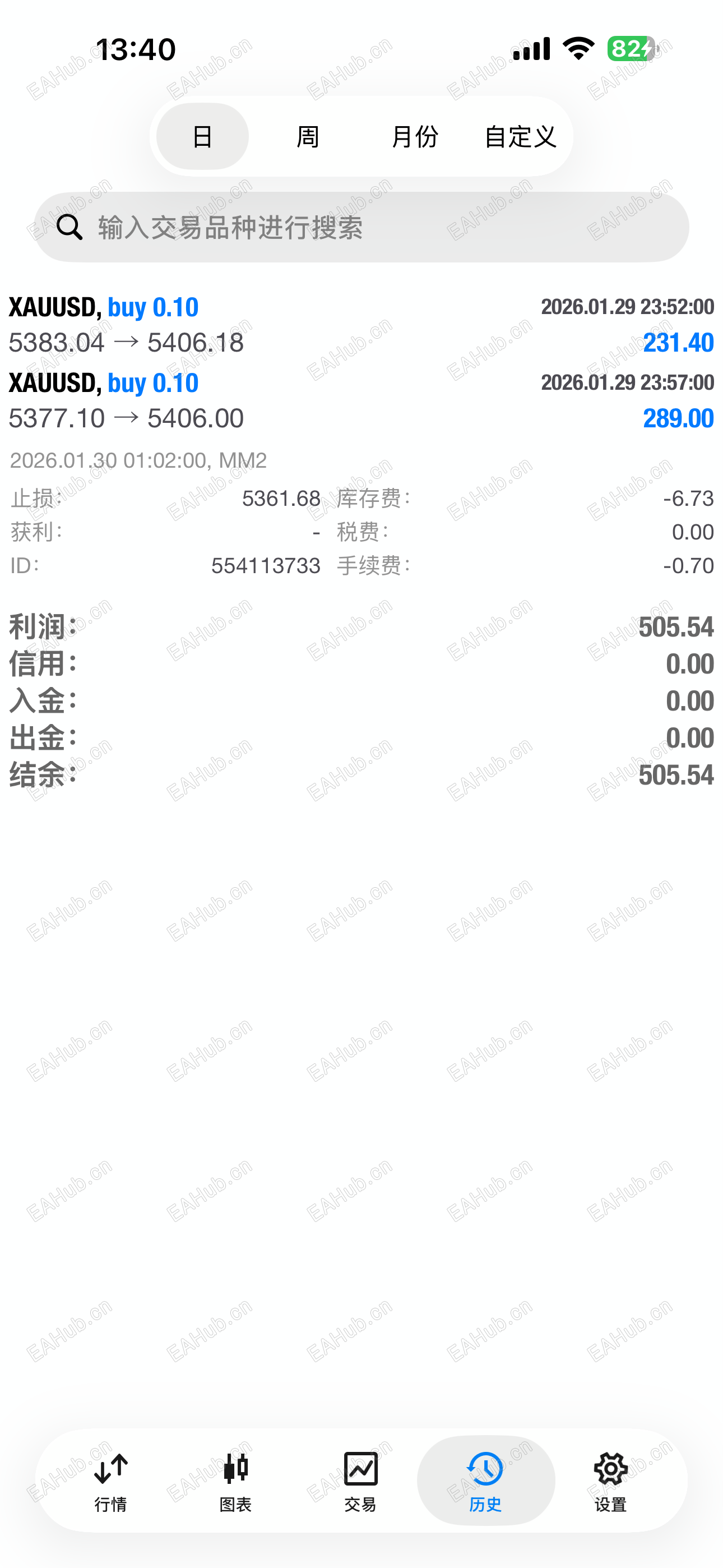Switch to the 月份 (month) period
The width and height of the screenshot is (723, 1568).
414,136
